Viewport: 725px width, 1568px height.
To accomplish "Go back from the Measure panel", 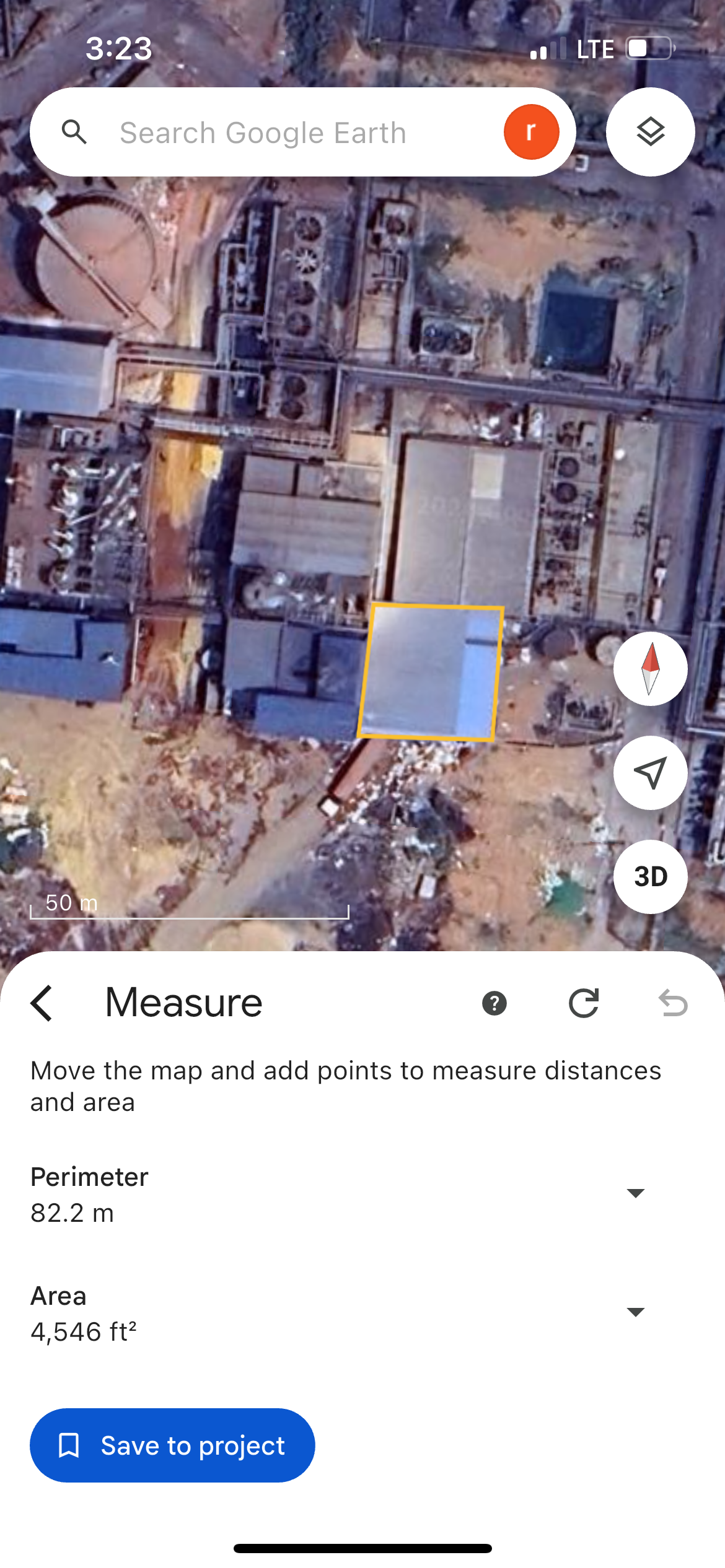I will (42, 1003).
